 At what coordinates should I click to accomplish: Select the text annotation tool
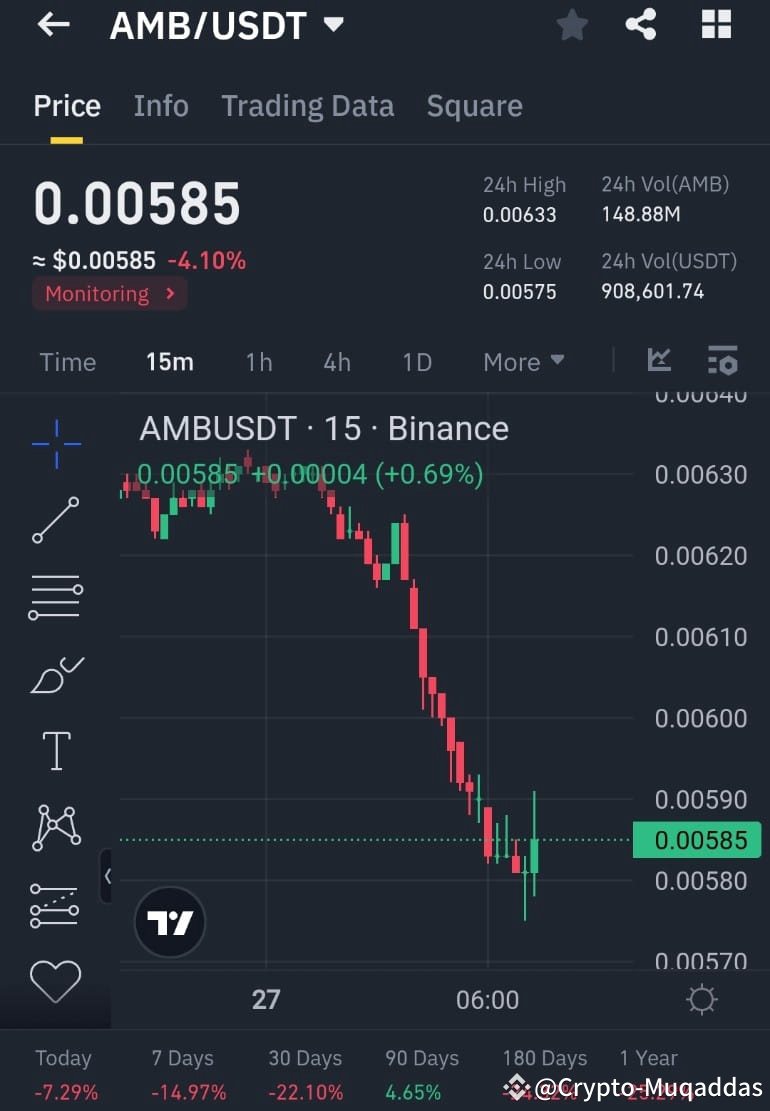tap(55, 750)
